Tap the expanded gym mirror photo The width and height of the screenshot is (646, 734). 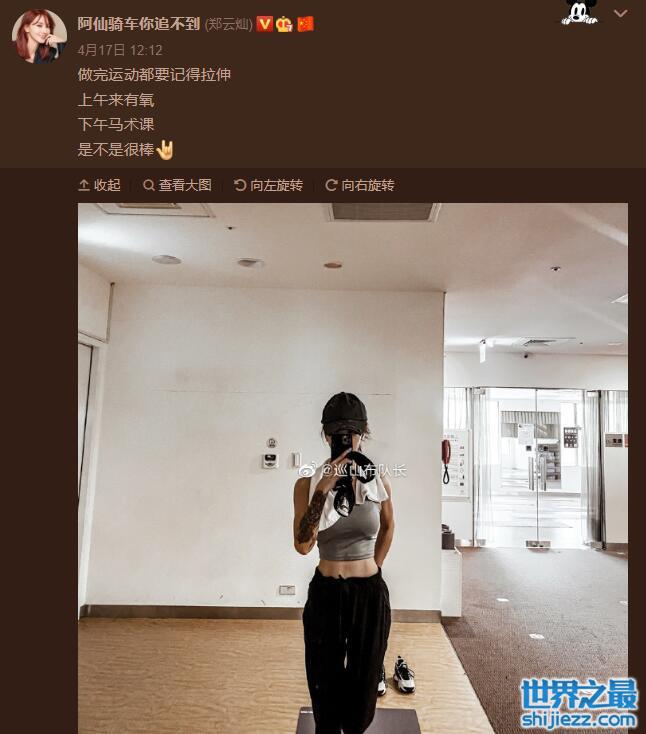352,470
